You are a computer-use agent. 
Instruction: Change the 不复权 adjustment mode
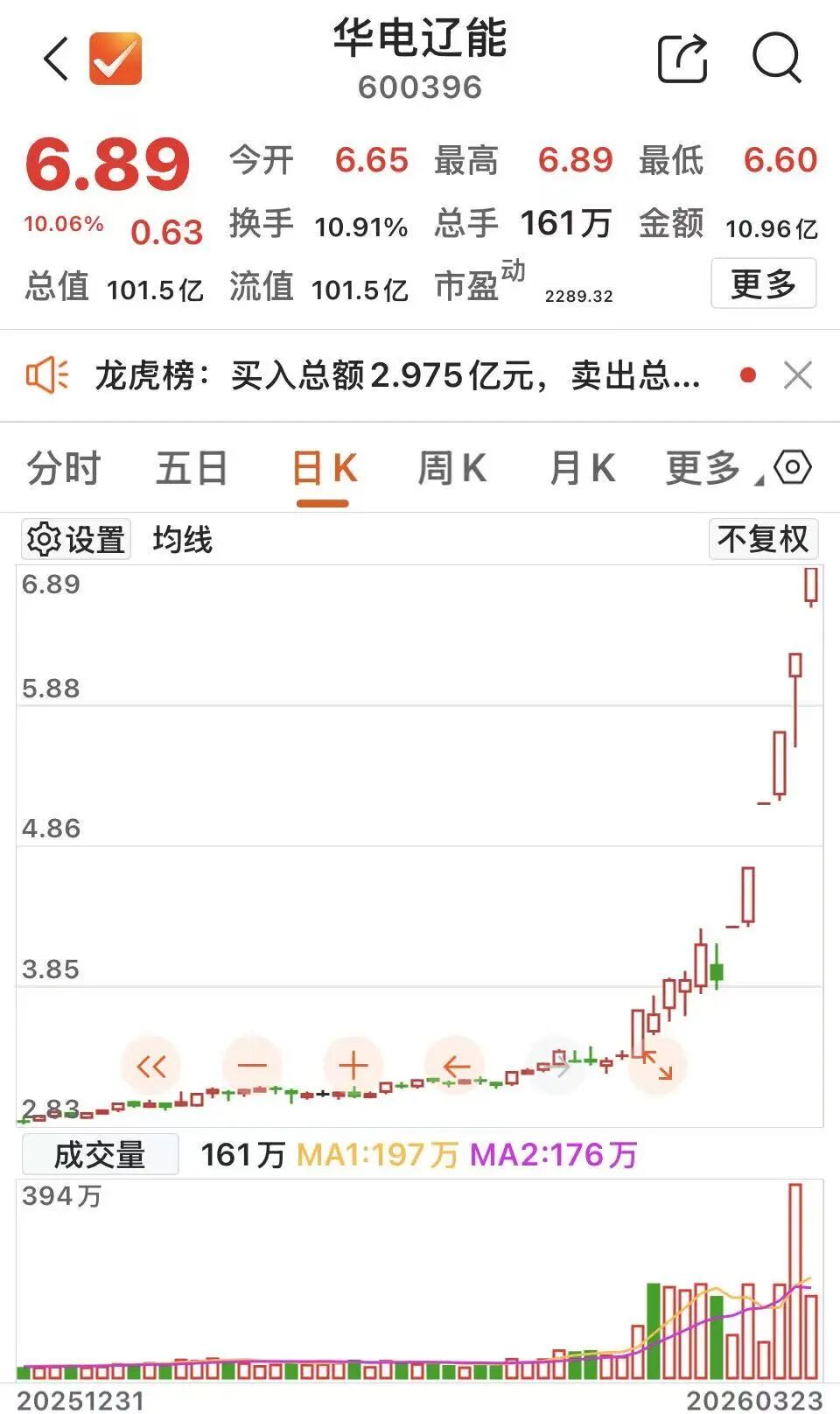[x=763, y=539]
